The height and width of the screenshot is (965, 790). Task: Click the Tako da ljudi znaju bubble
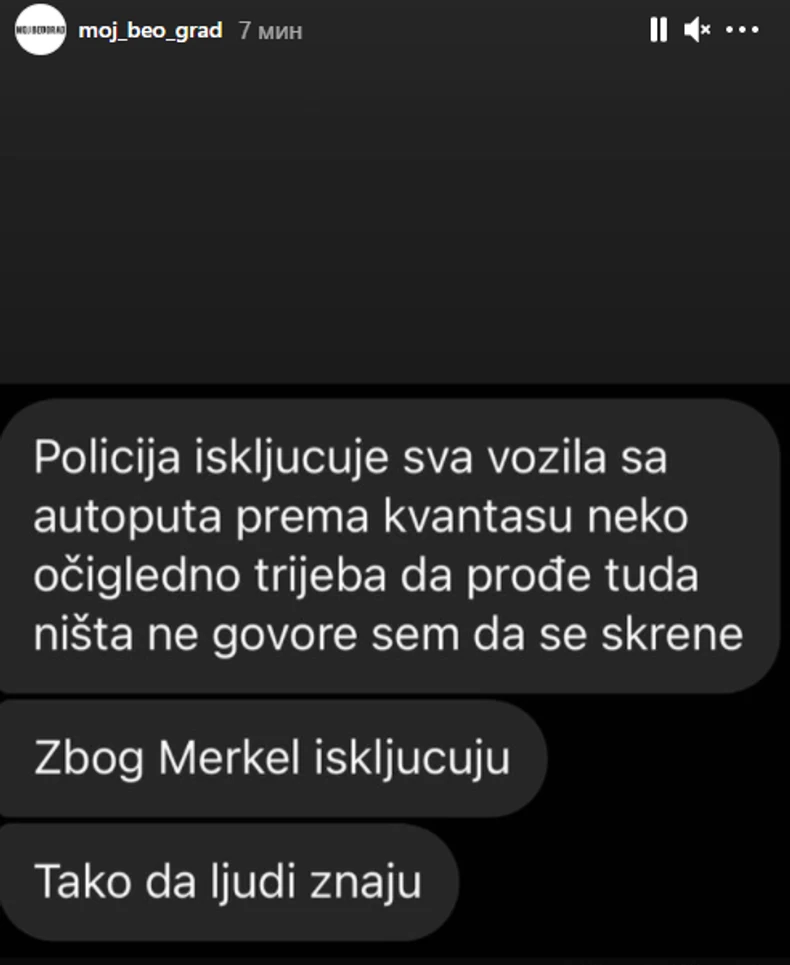click(x=229, y=883)
